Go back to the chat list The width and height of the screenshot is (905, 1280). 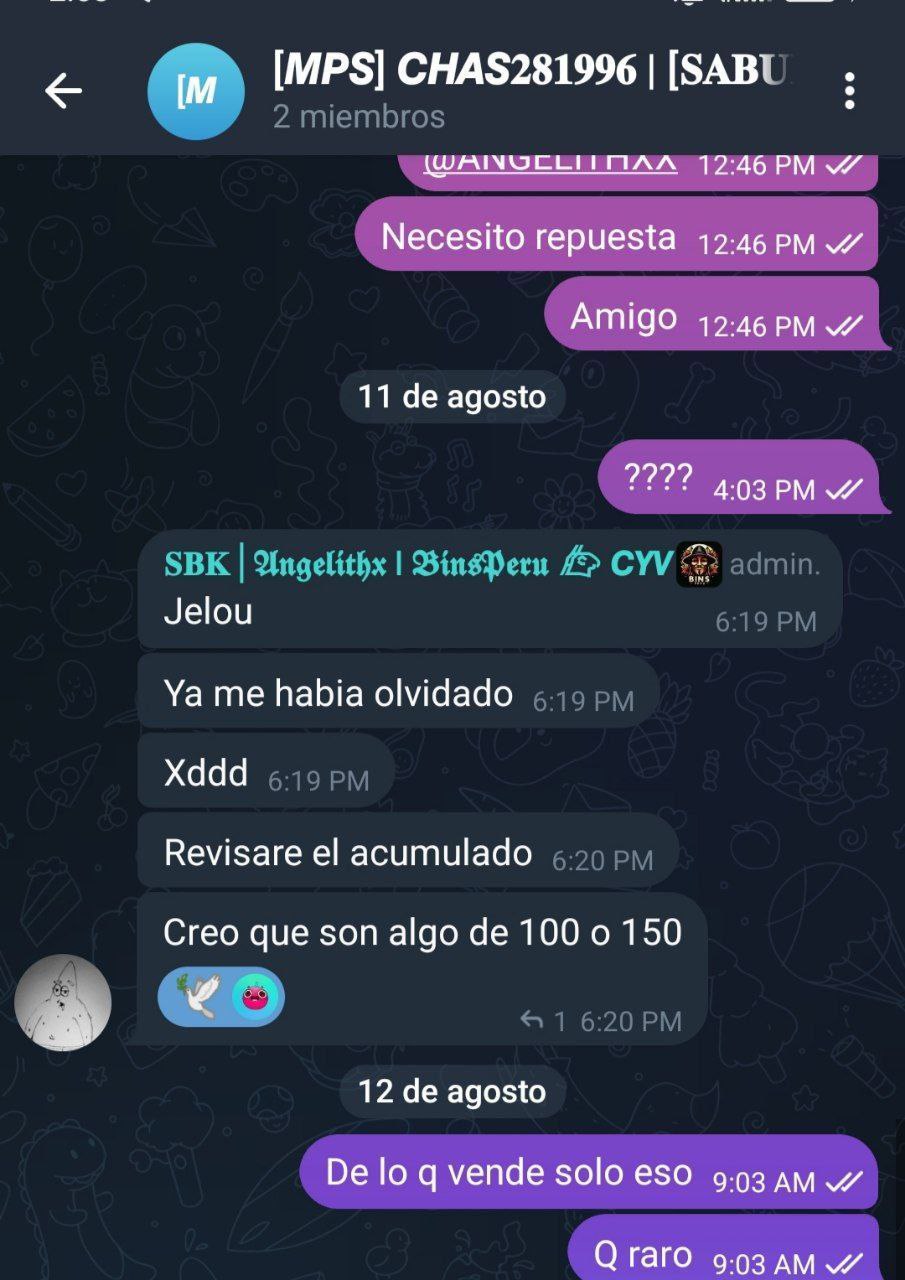(x=63, y=92)
